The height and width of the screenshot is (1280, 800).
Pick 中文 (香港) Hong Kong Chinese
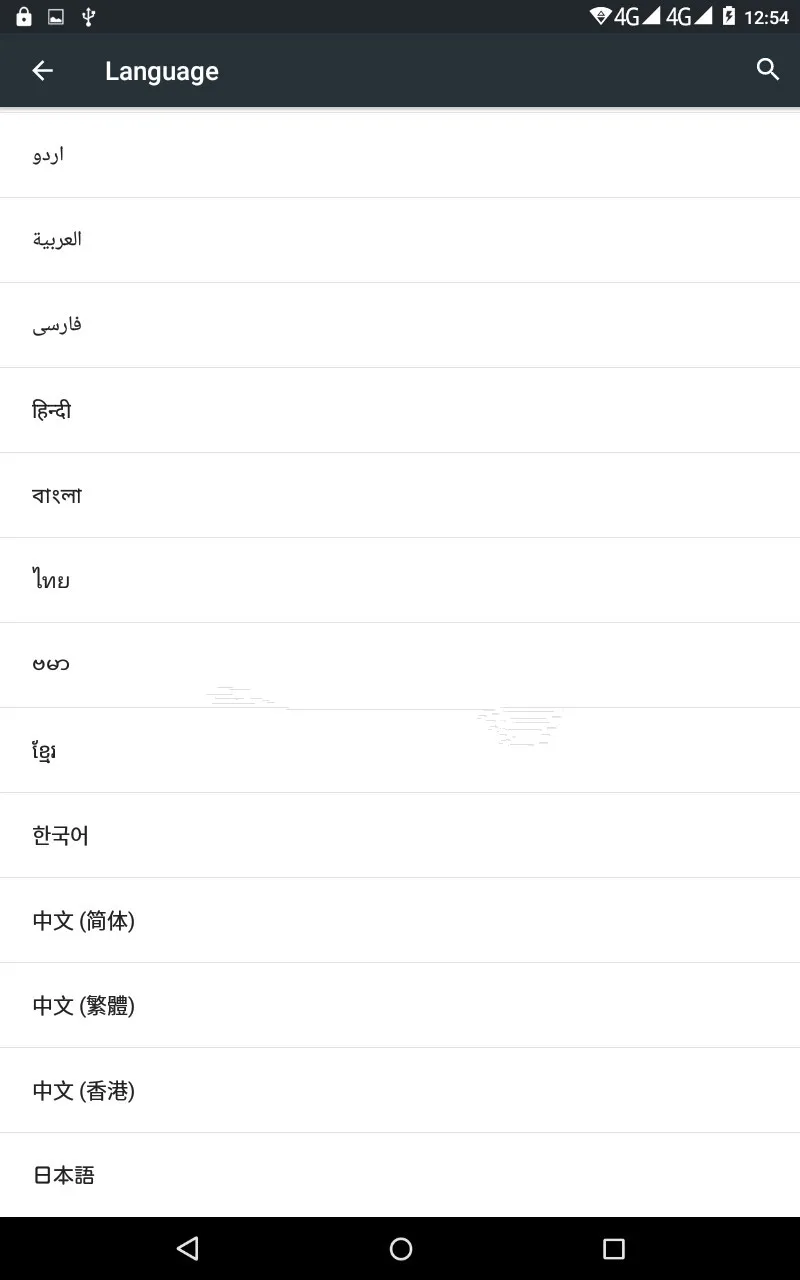(x=400, y=1090)
